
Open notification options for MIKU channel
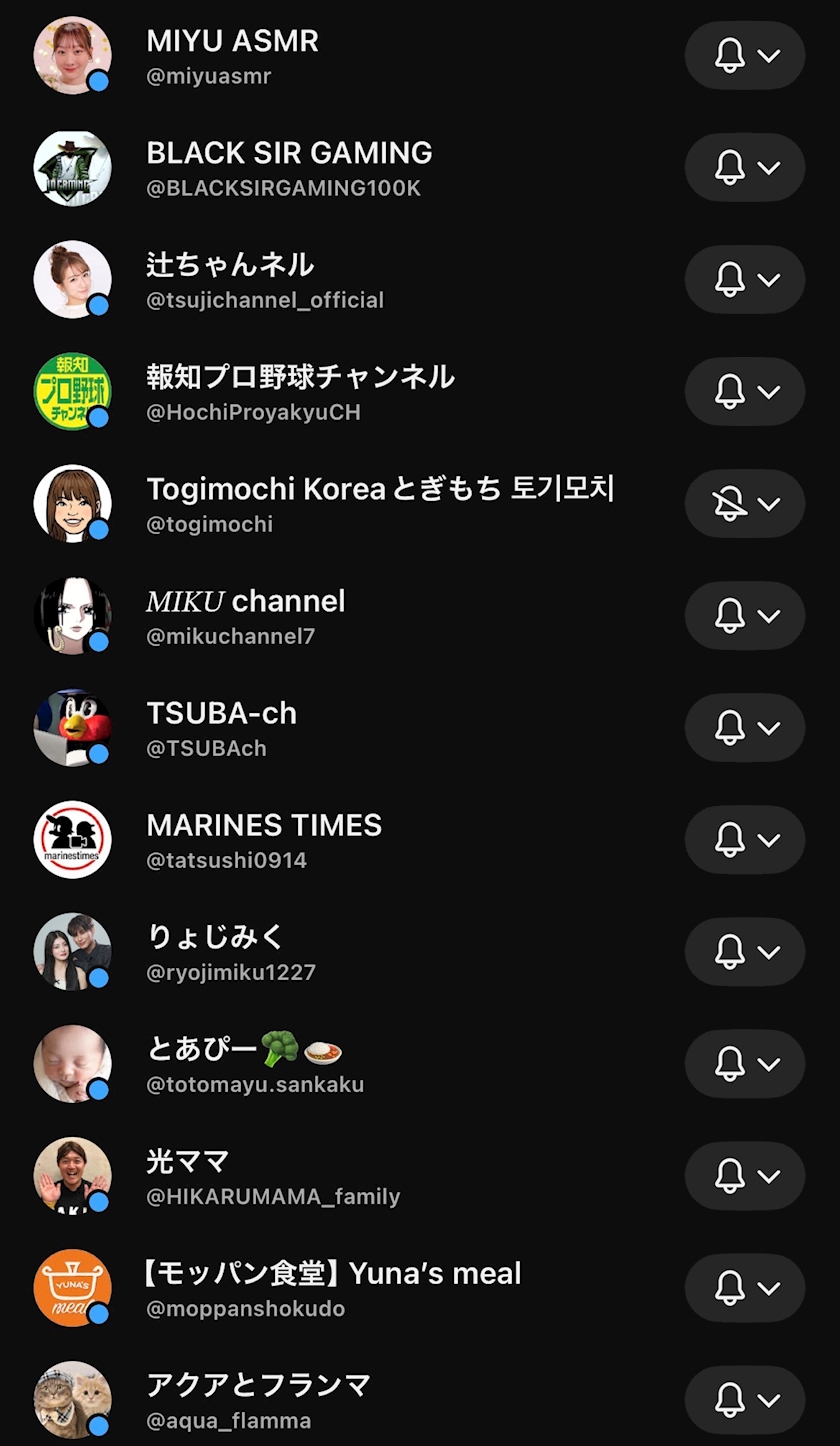click(x=745, y=616)
